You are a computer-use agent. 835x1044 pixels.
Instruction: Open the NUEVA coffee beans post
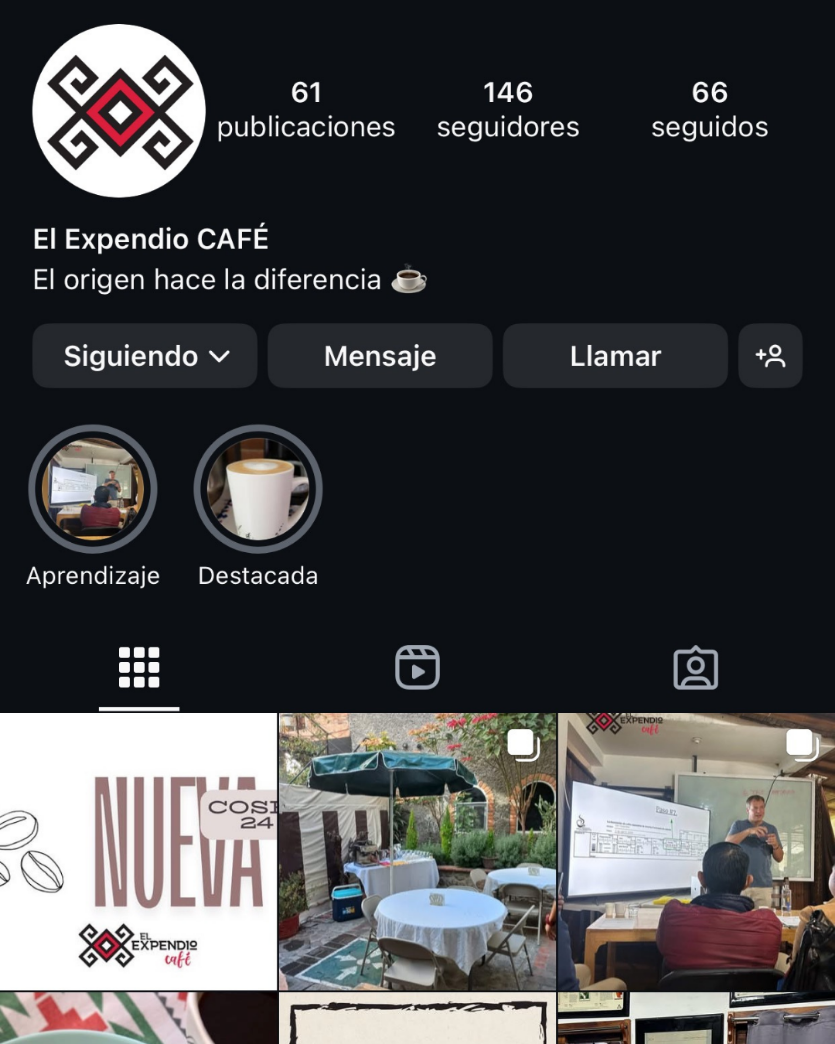(x=138, y=851)
